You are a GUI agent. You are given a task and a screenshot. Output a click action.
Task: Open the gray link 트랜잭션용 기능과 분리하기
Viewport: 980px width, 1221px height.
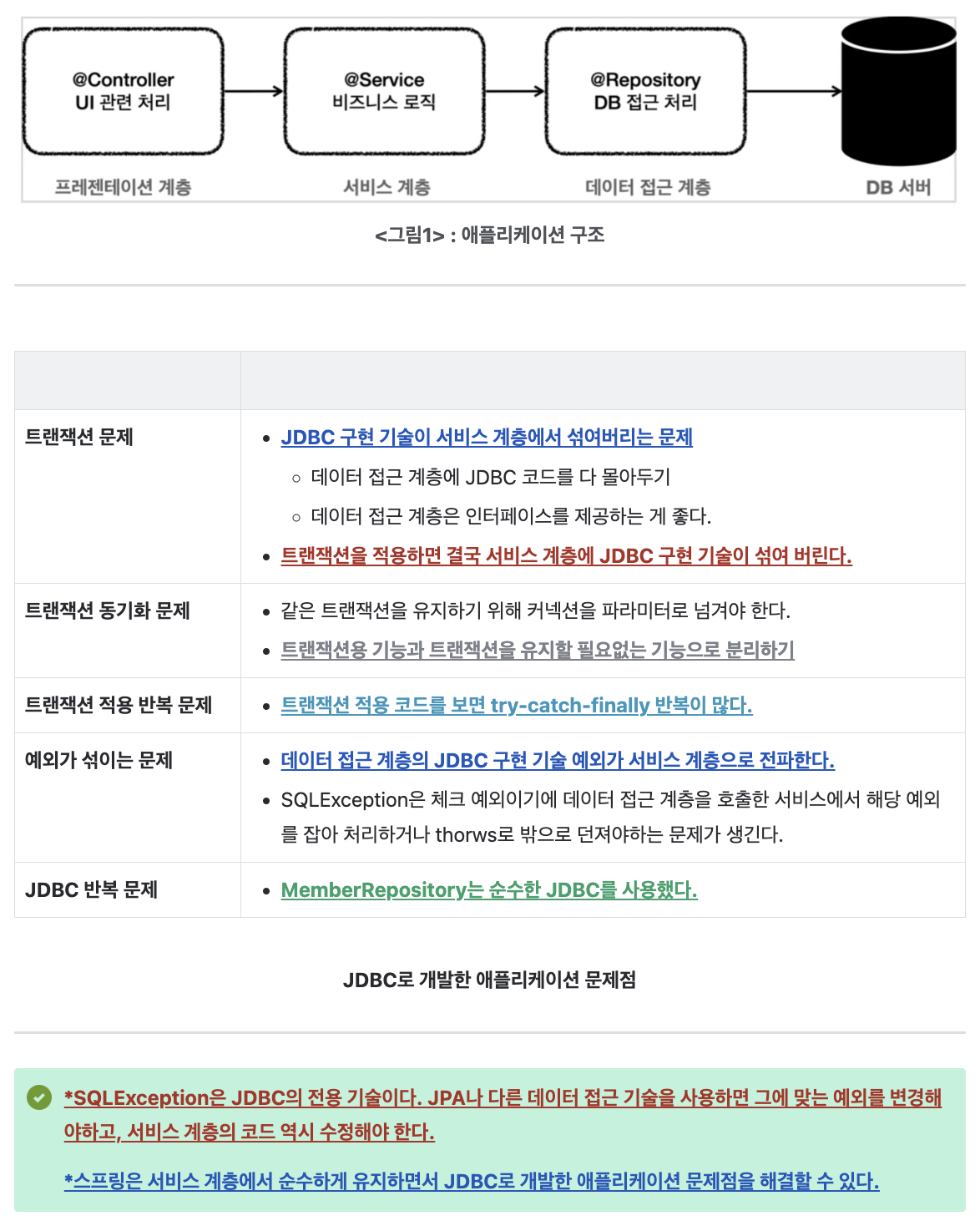point(537,650)
